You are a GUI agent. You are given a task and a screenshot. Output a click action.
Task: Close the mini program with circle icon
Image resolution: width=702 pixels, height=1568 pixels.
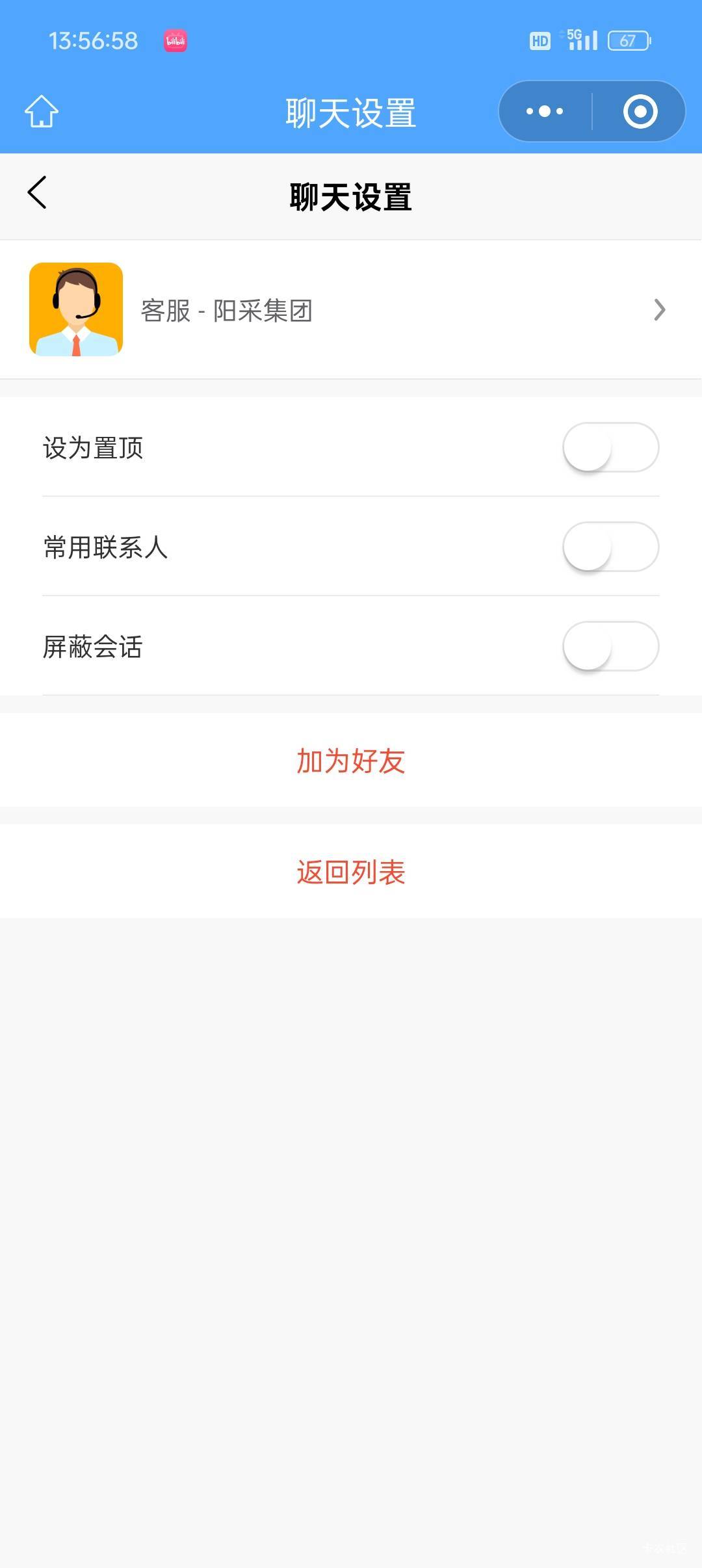pos(640,111)
